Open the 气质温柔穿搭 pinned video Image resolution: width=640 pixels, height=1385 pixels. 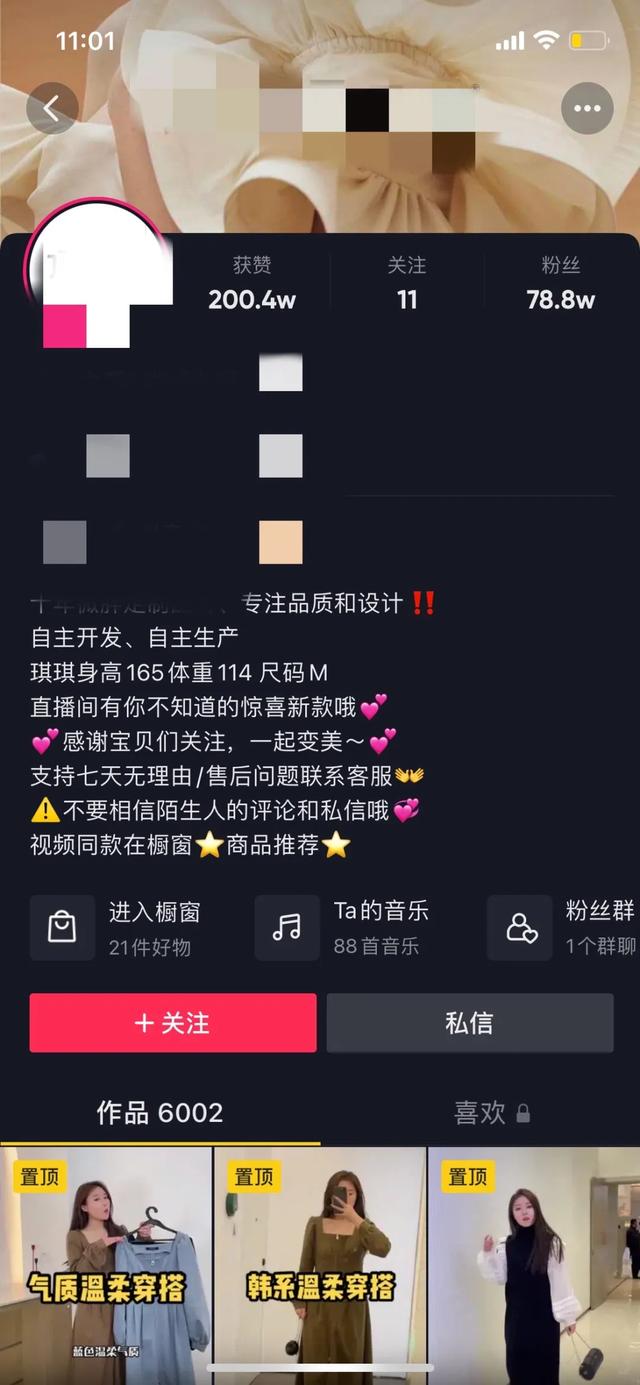point(106,1265)
